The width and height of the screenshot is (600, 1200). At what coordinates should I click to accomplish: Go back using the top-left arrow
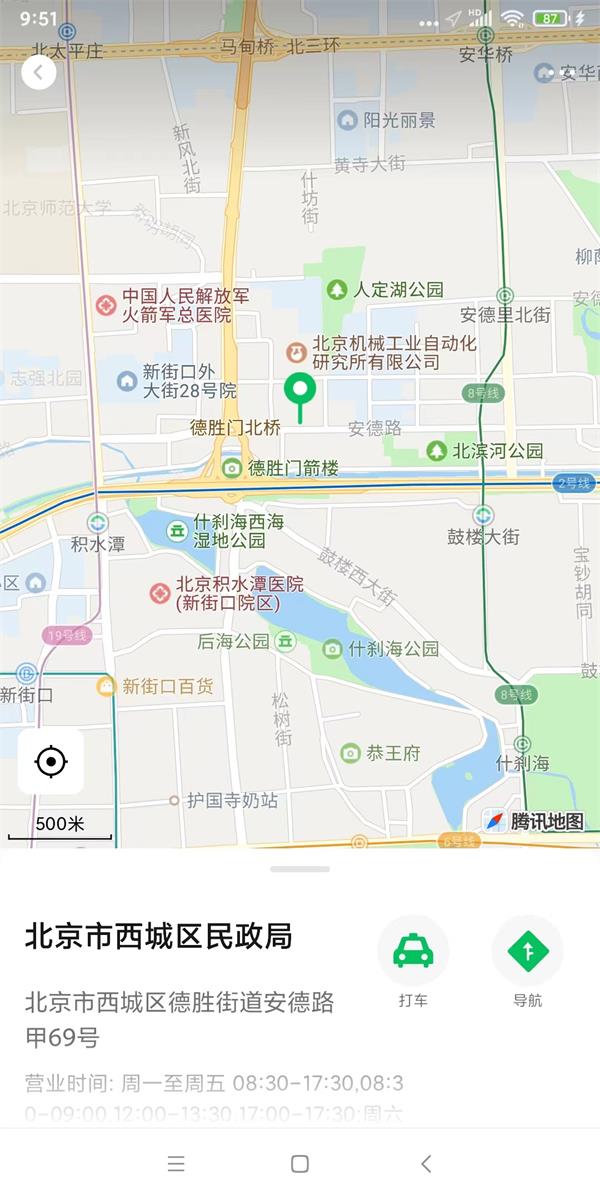click(38, 72)
